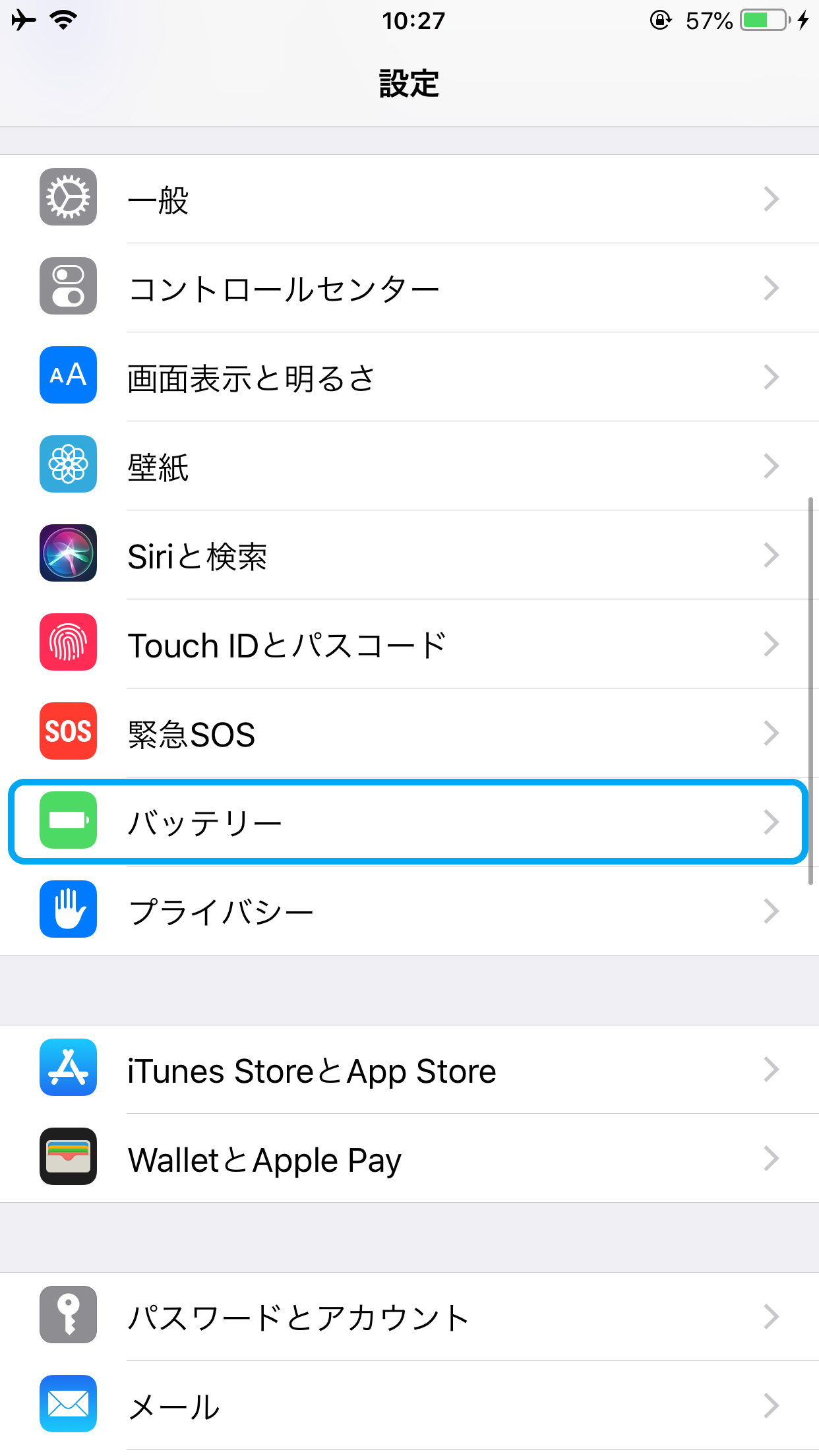Go to パスワードとアカウント settings
The width and height of the screenshot is (819, 1456).
coord(409,1316)
